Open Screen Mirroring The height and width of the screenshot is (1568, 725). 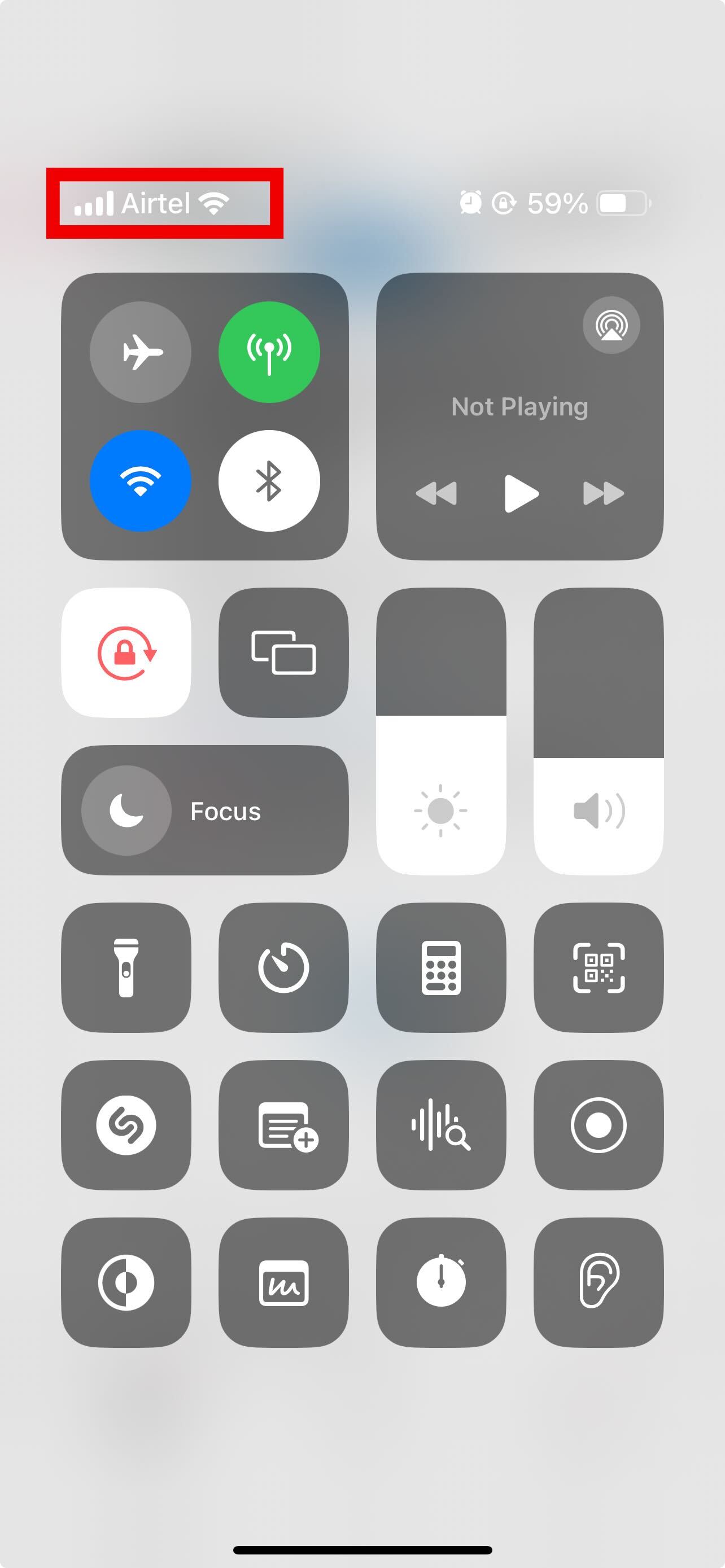(x=283, y=652)
